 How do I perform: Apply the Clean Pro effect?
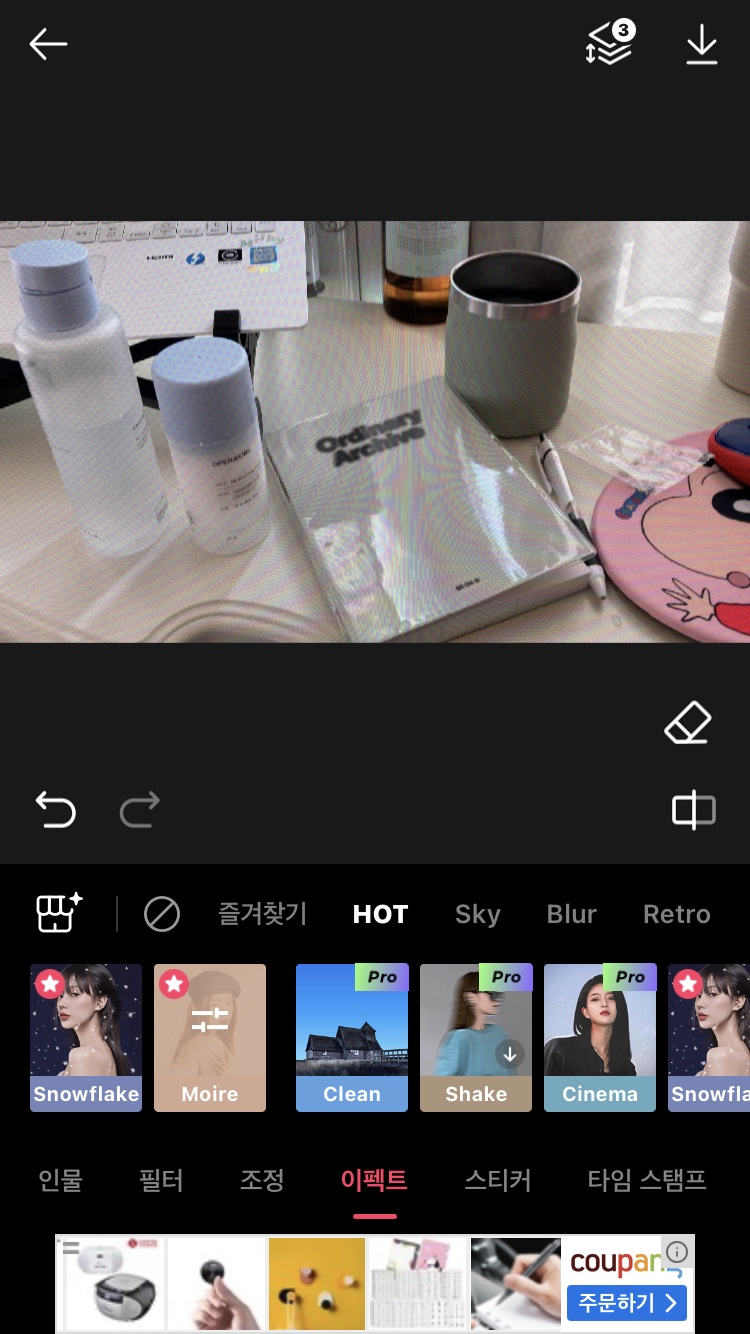coord(352,1037)
